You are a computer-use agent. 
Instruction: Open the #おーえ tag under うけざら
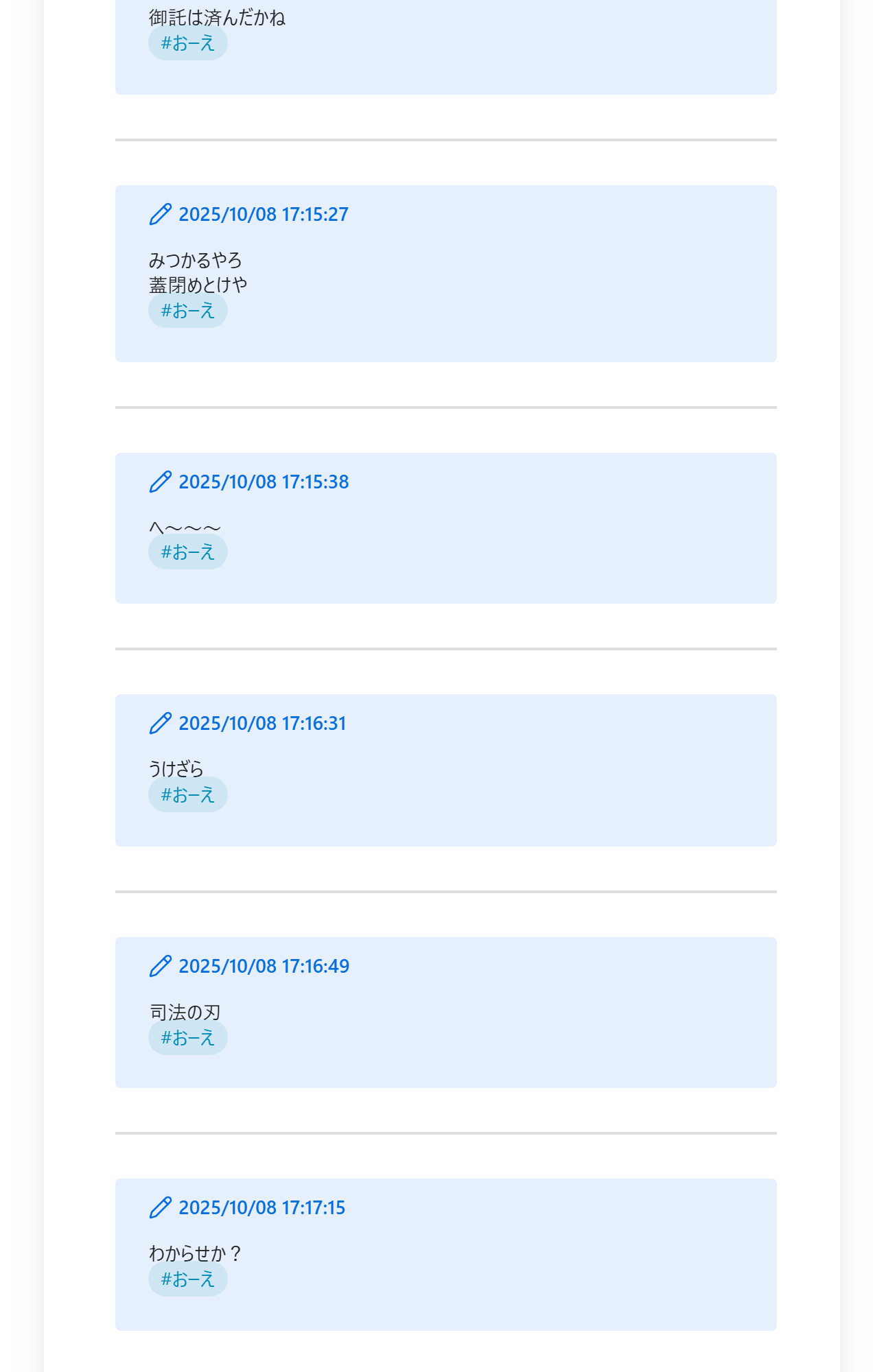[x=187, y=795]
